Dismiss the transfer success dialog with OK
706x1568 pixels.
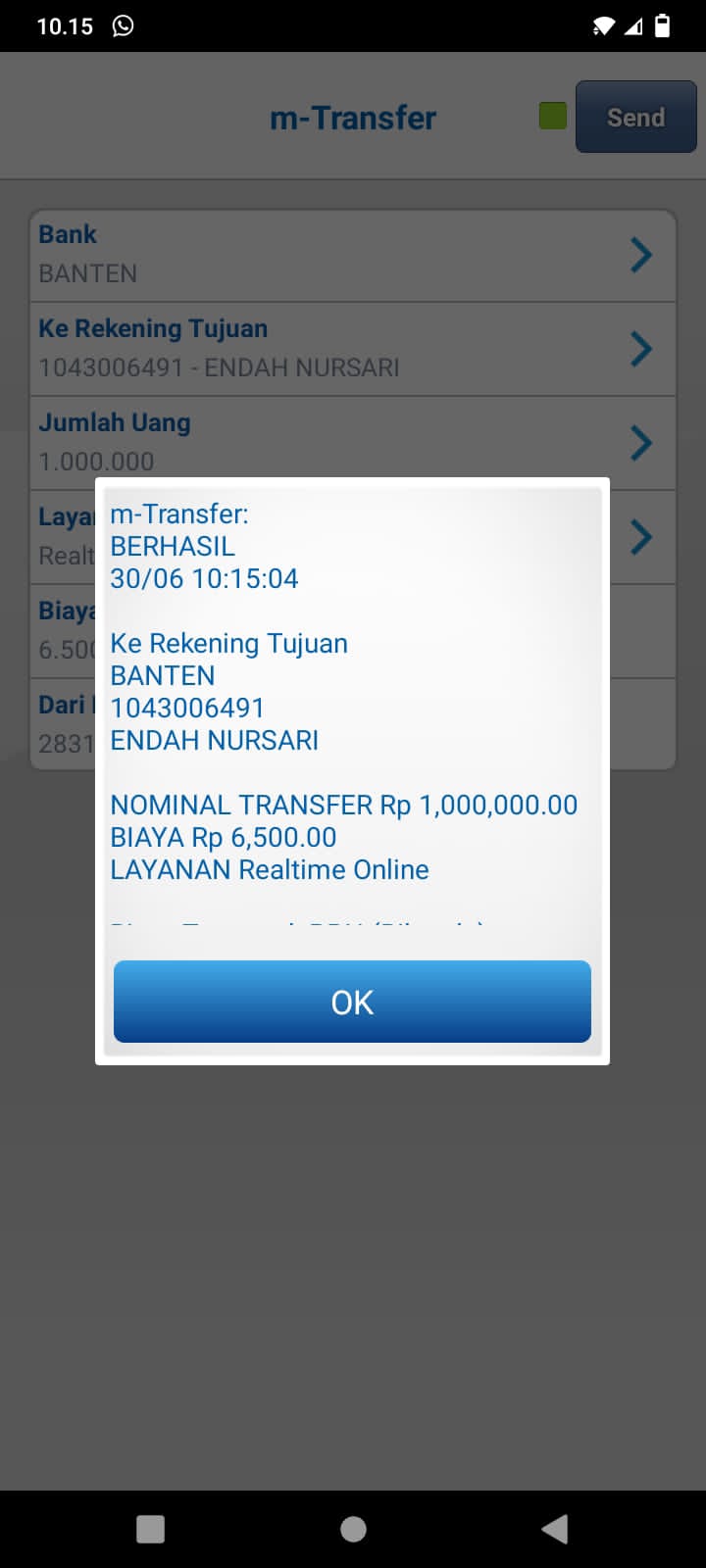point(352,1002)
